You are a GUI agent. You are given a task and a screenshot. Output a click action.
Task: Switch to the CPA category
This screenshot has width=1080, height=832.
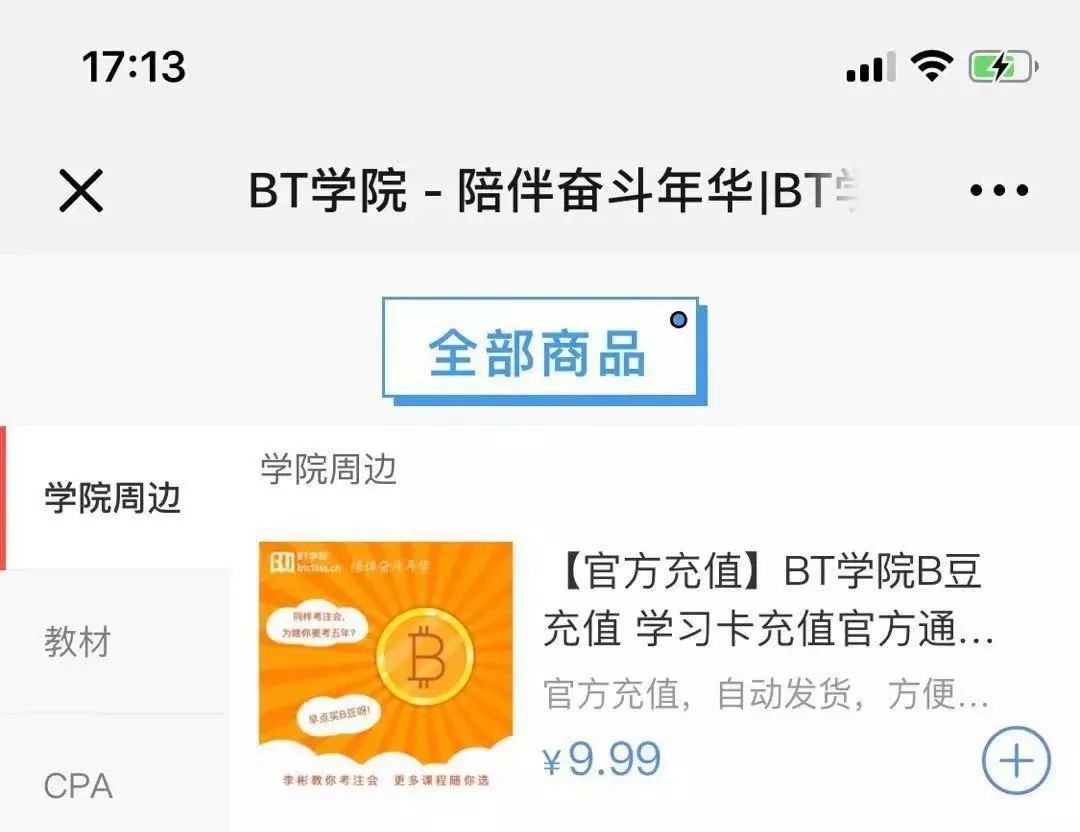coord(78,786)
